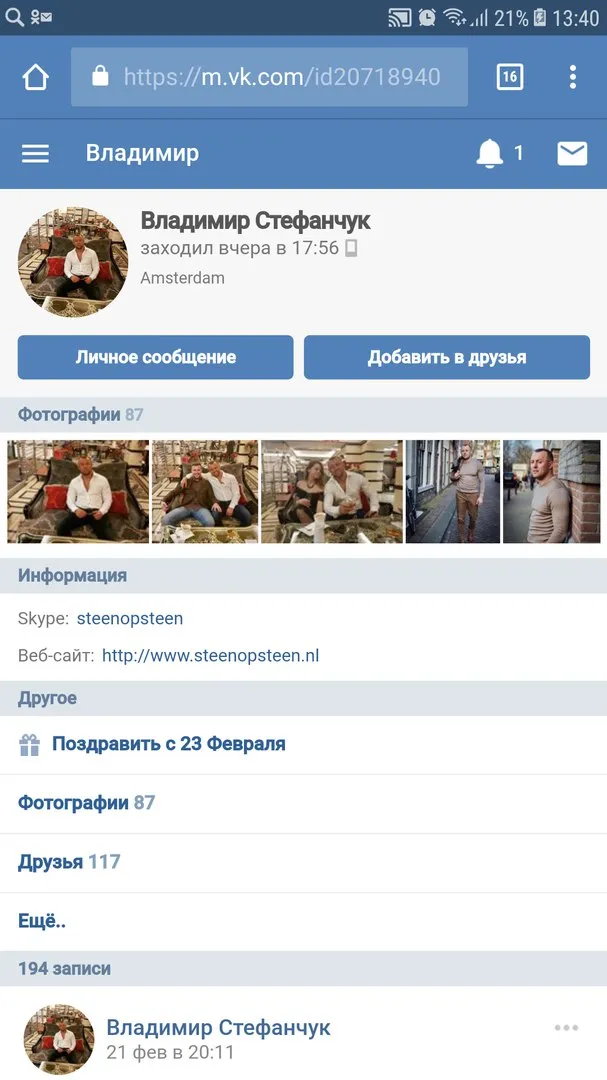Open the messages envelope icon

point(572,154)
